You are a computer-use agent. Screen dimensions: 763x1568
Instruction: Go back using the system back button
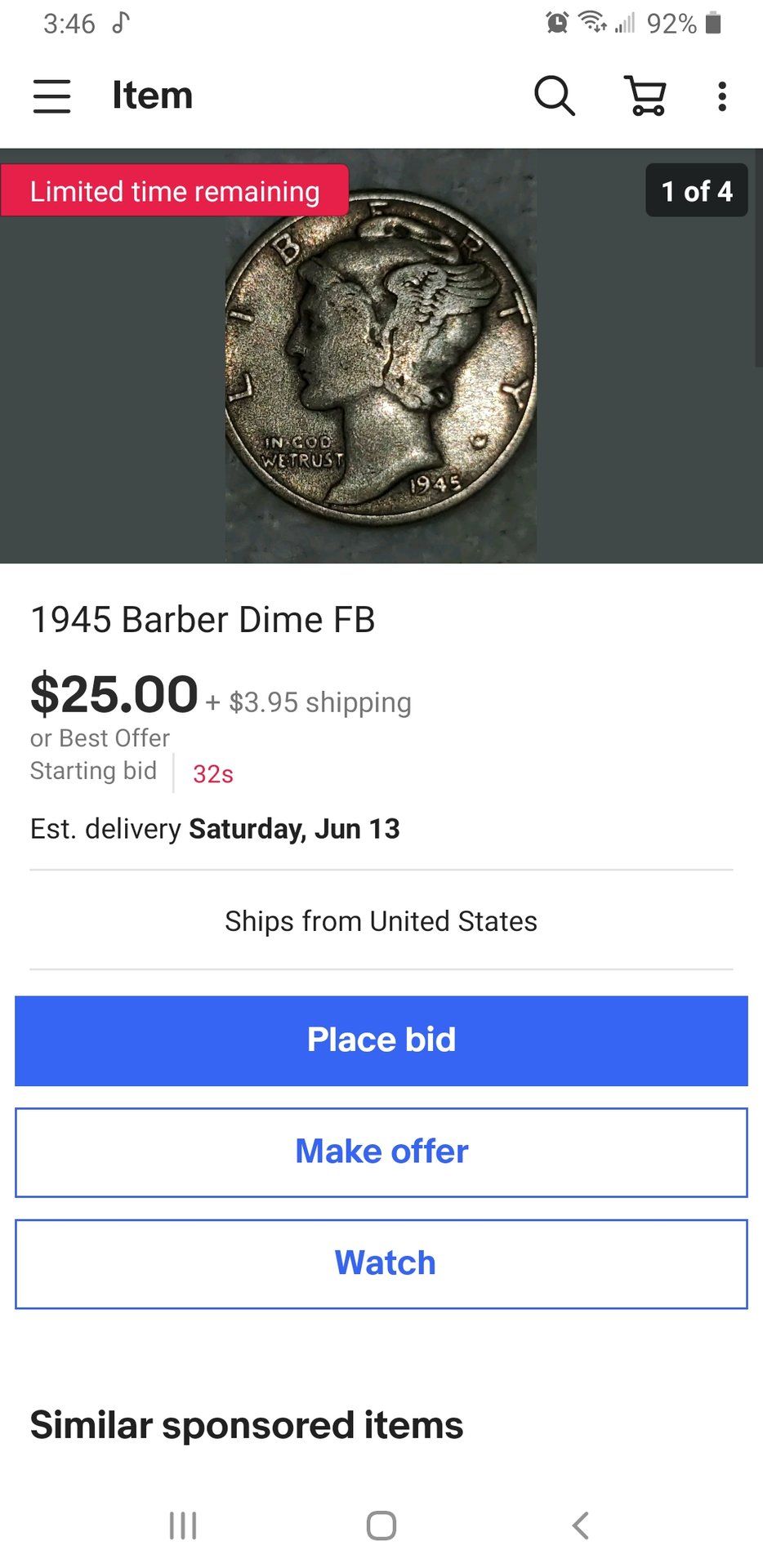581,1525
